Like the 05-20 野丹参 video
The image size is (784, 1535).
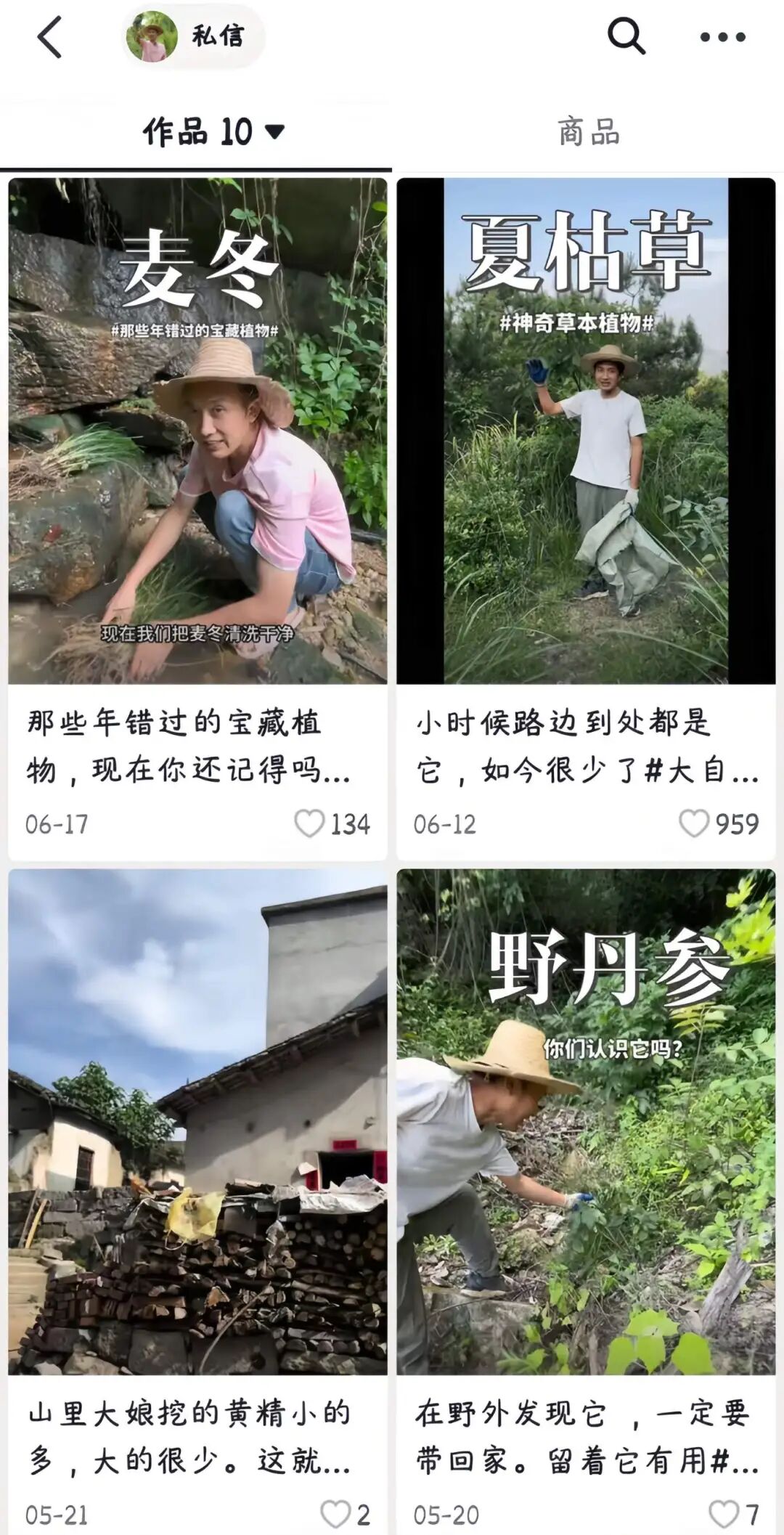click(x=724, y=1515)
